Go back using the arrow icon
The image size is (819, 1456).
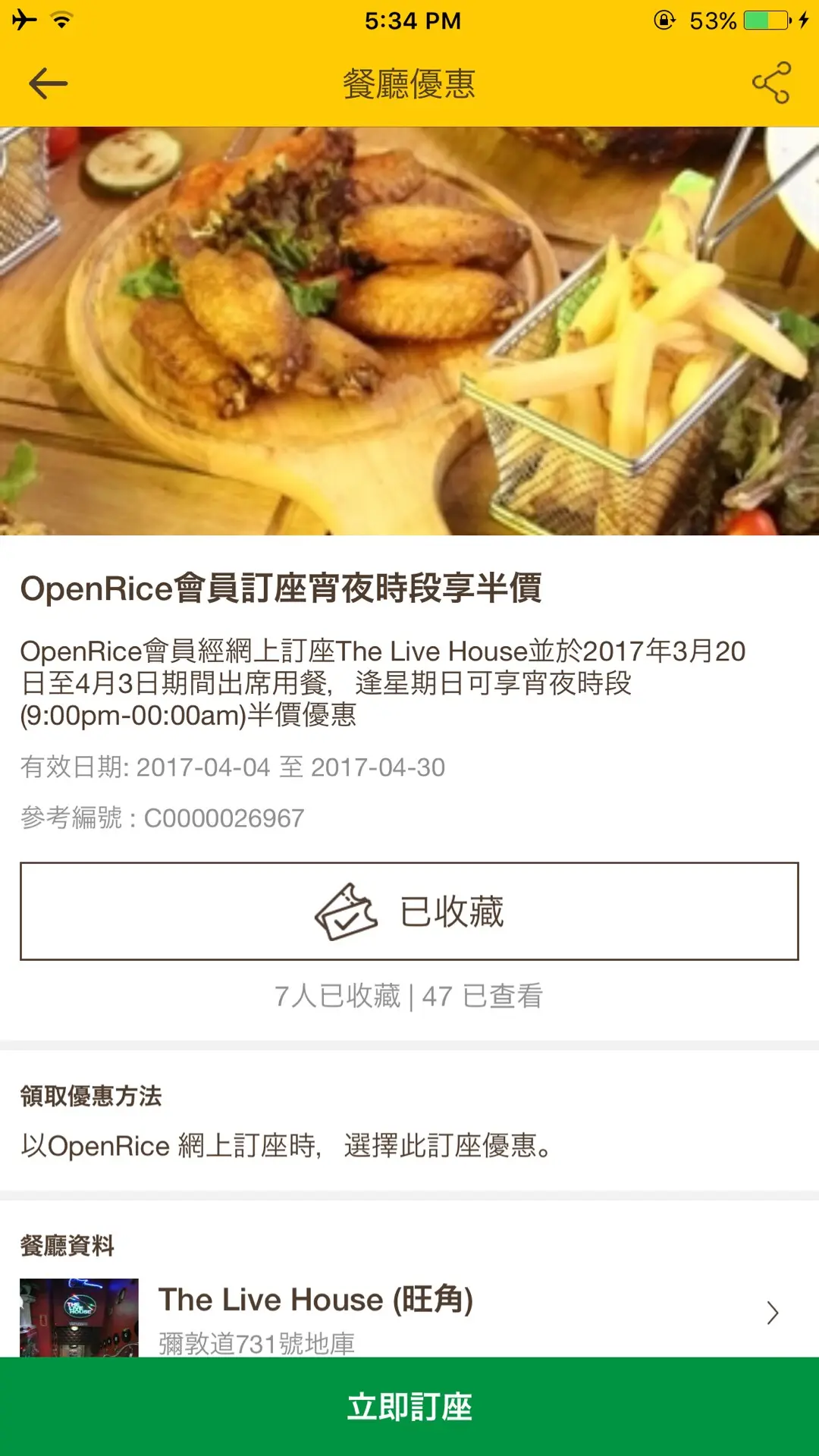(49, 83)
